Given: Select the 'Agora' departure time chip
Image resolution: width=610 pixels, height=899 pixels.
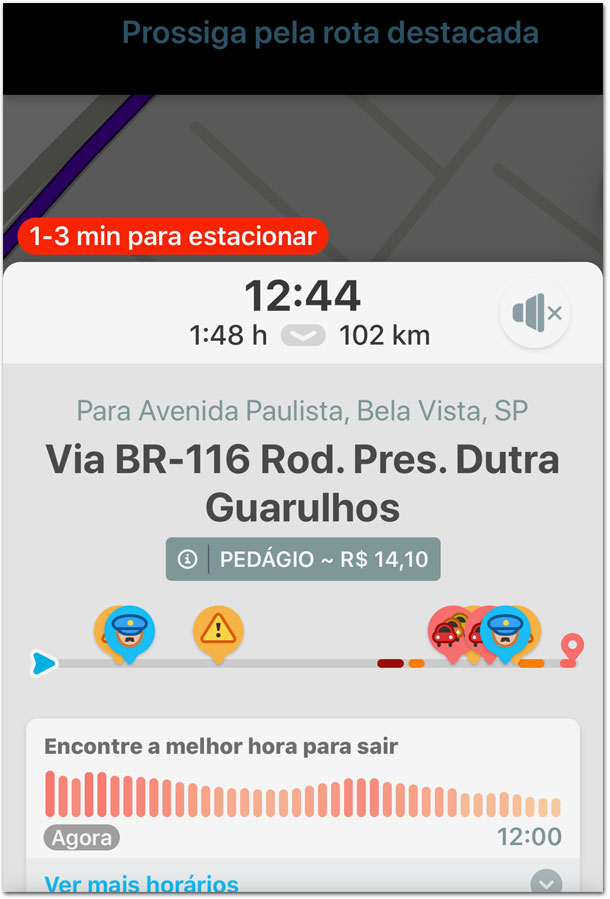Looking at the screenshot, I should coord(82,837).
